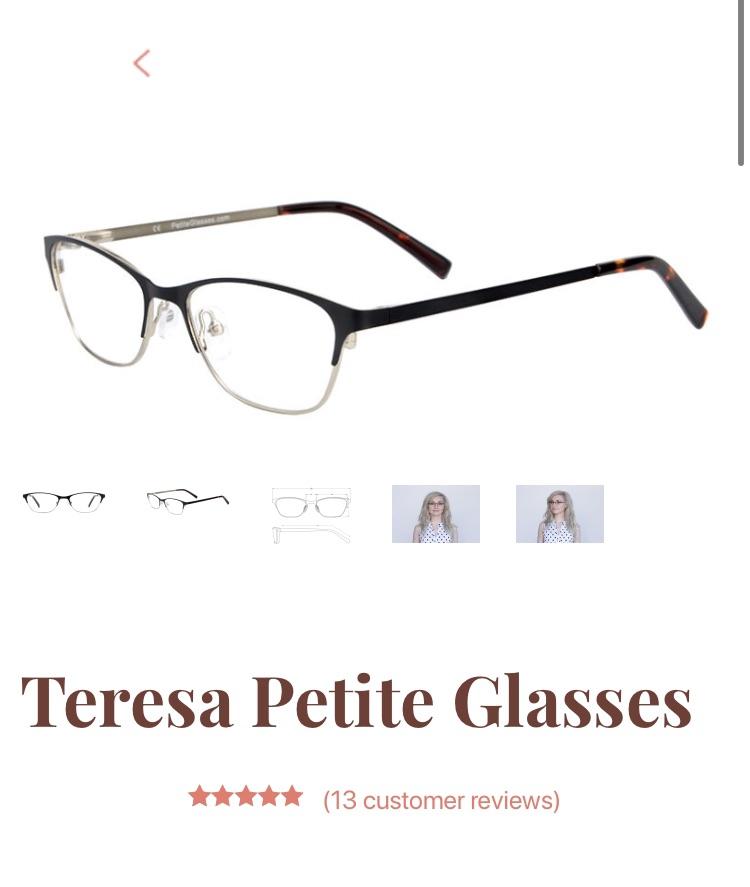This screenshot has height=887, width=750.
Task: Open the 13 customer reviews link
Action: pos(441,801)
